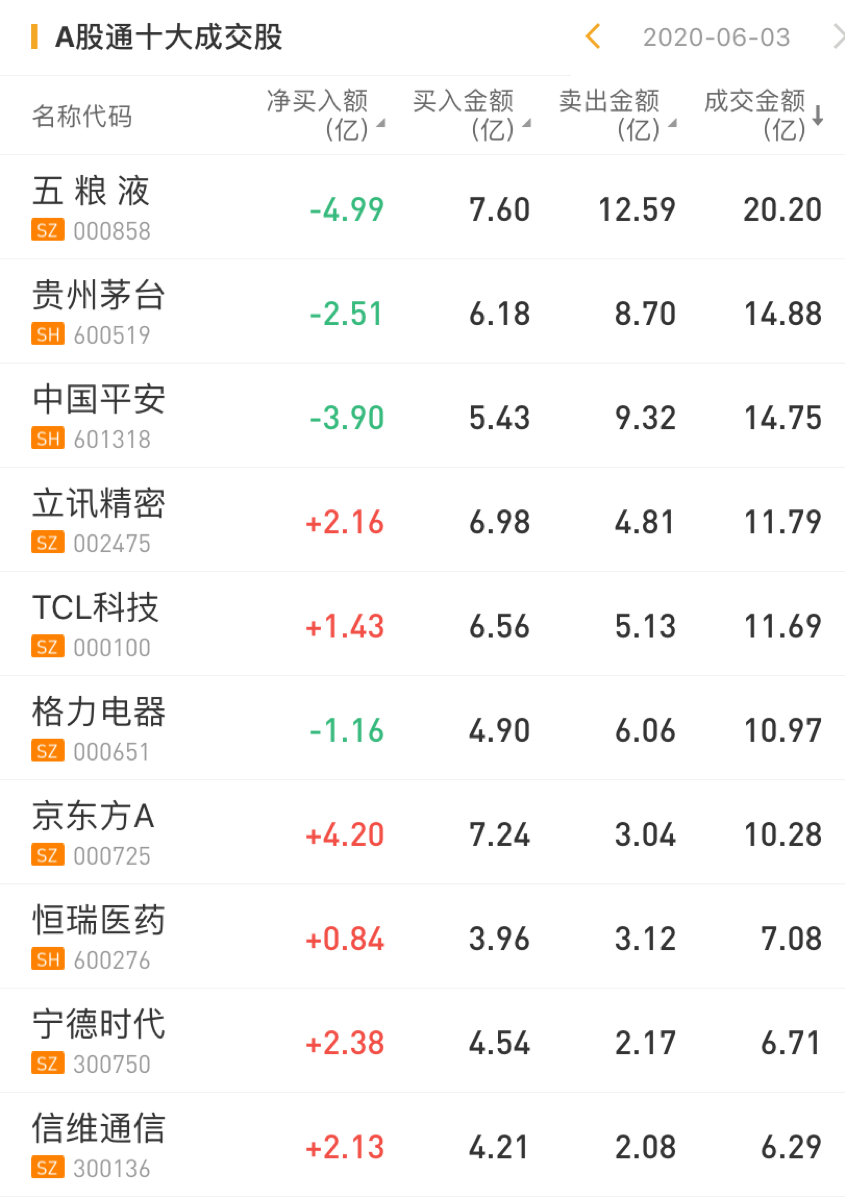
Task: Open TCL科技 stock details
Action: (95, 623)
